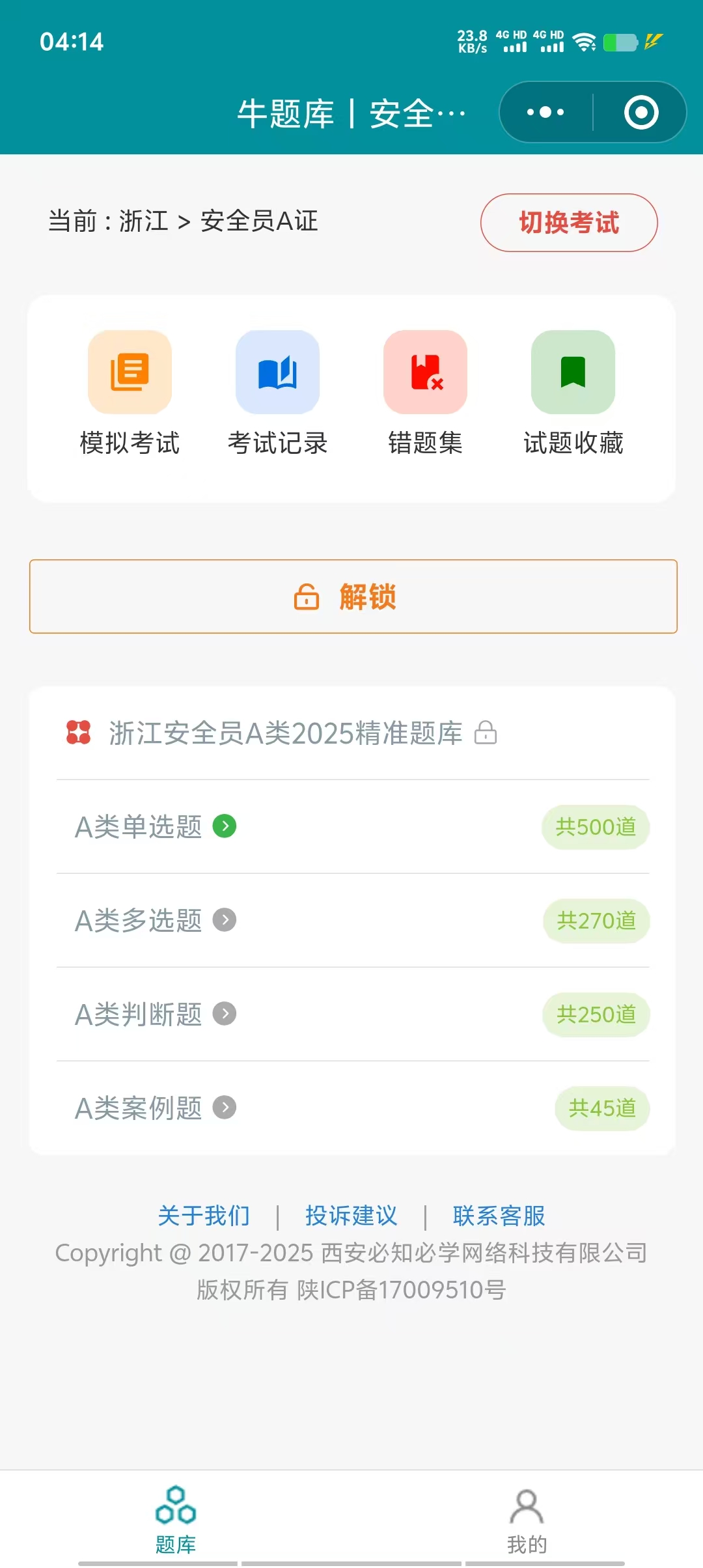703x1568 pixels.
Task: Open the mini-program more options (…) capsule
Action: tap(544, 111)
